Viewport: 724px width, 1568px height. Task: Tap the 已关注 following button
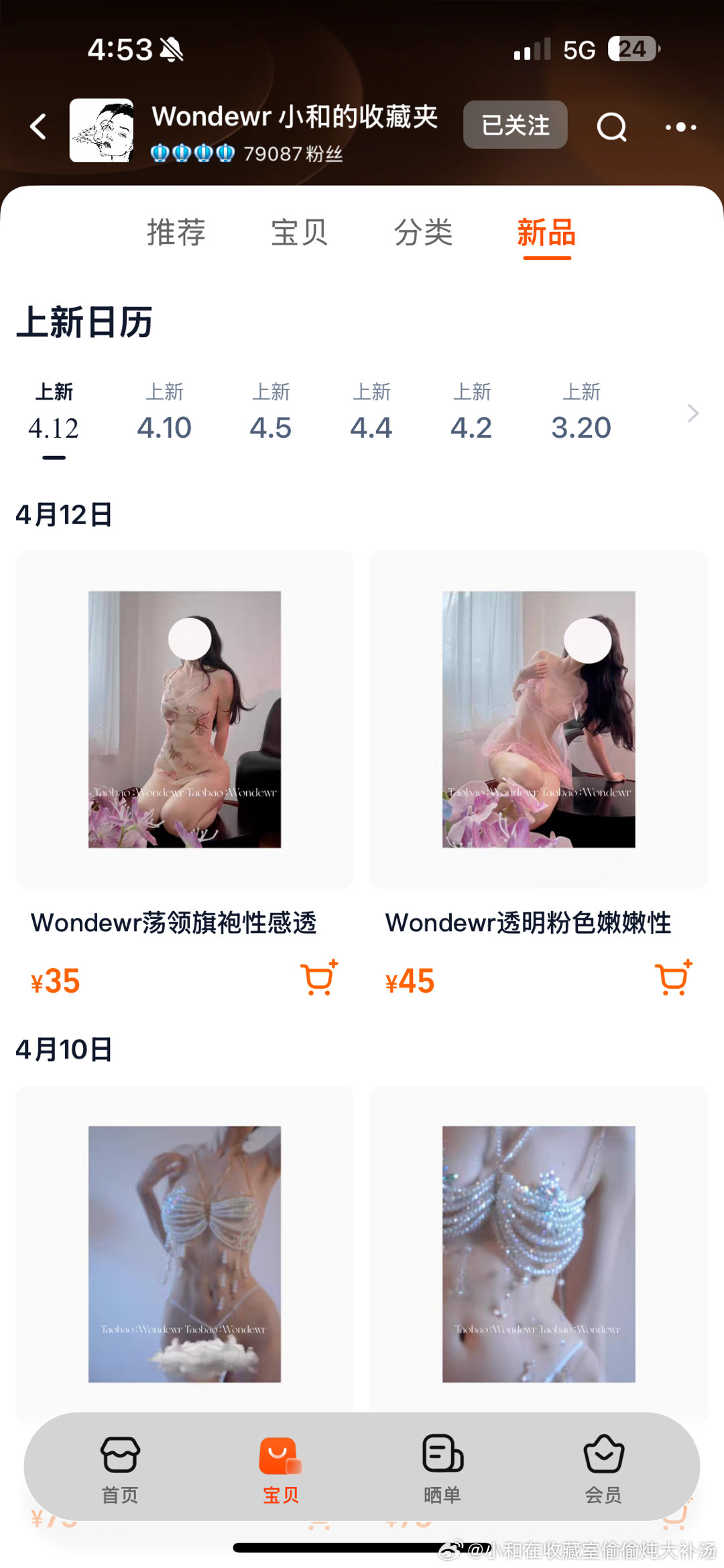click(515, 125)
